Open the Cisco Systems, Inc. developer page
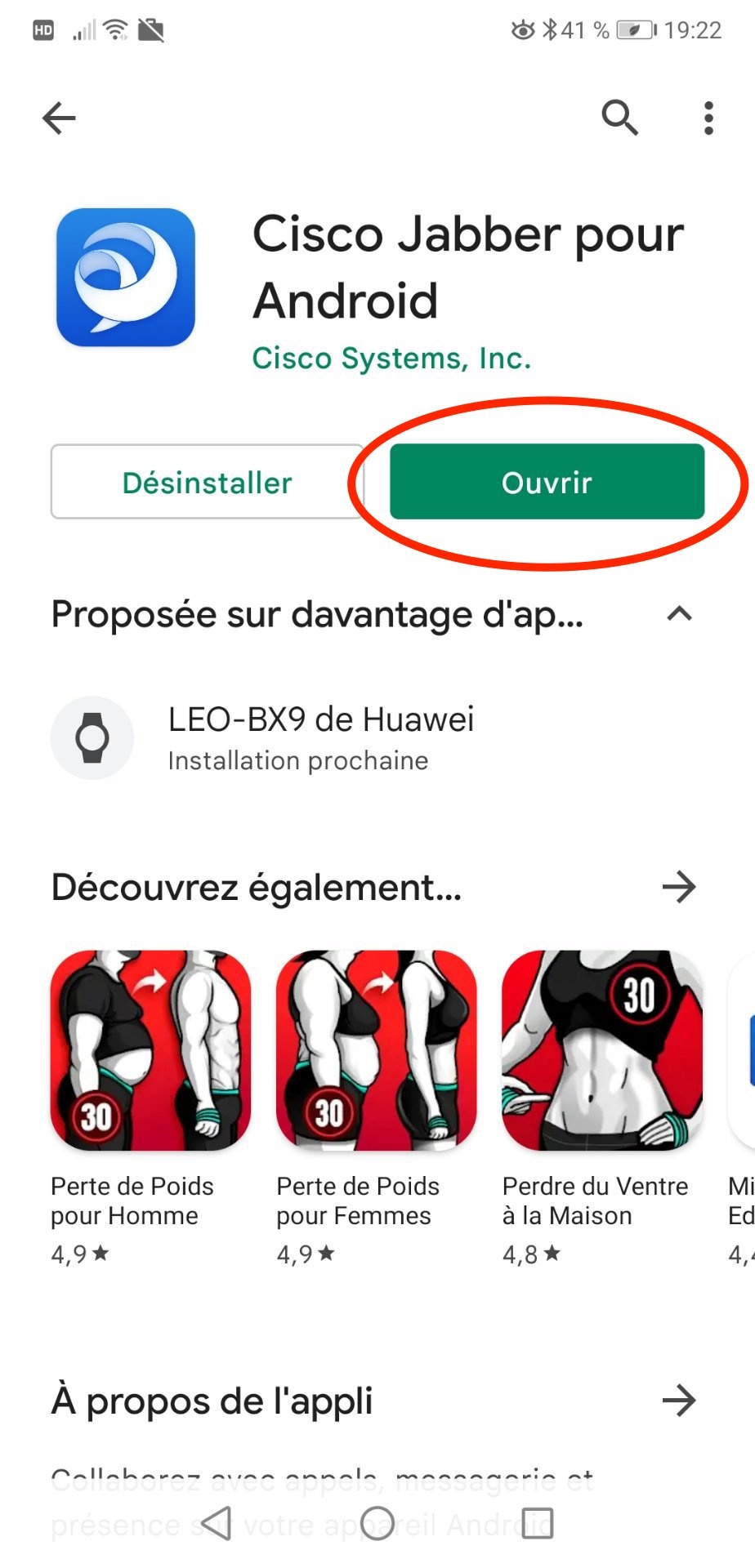The height and width of the screenshot is (1568, 755). pos(391,358)
